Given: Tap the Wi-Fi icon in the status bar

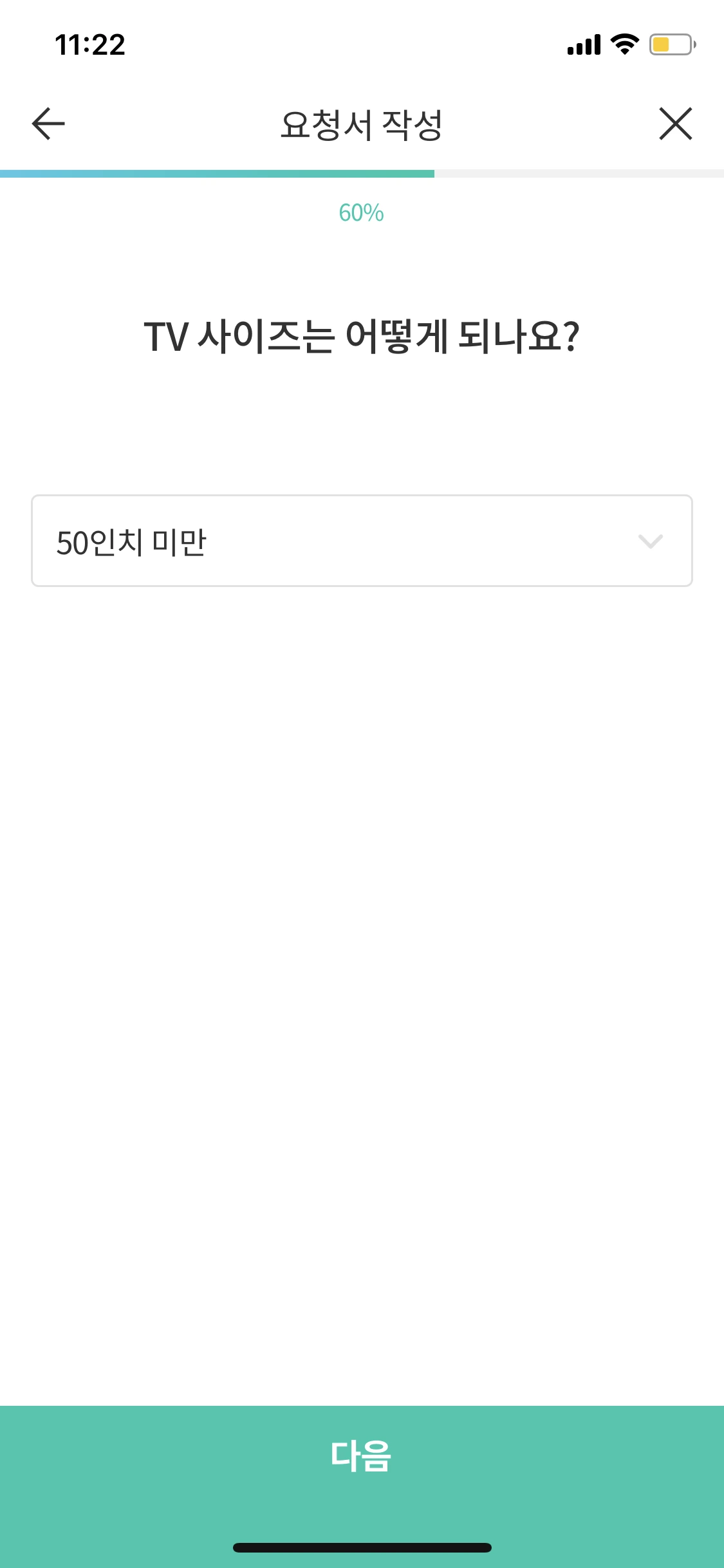Looking at the screenshot, I should tap(623, 43).
